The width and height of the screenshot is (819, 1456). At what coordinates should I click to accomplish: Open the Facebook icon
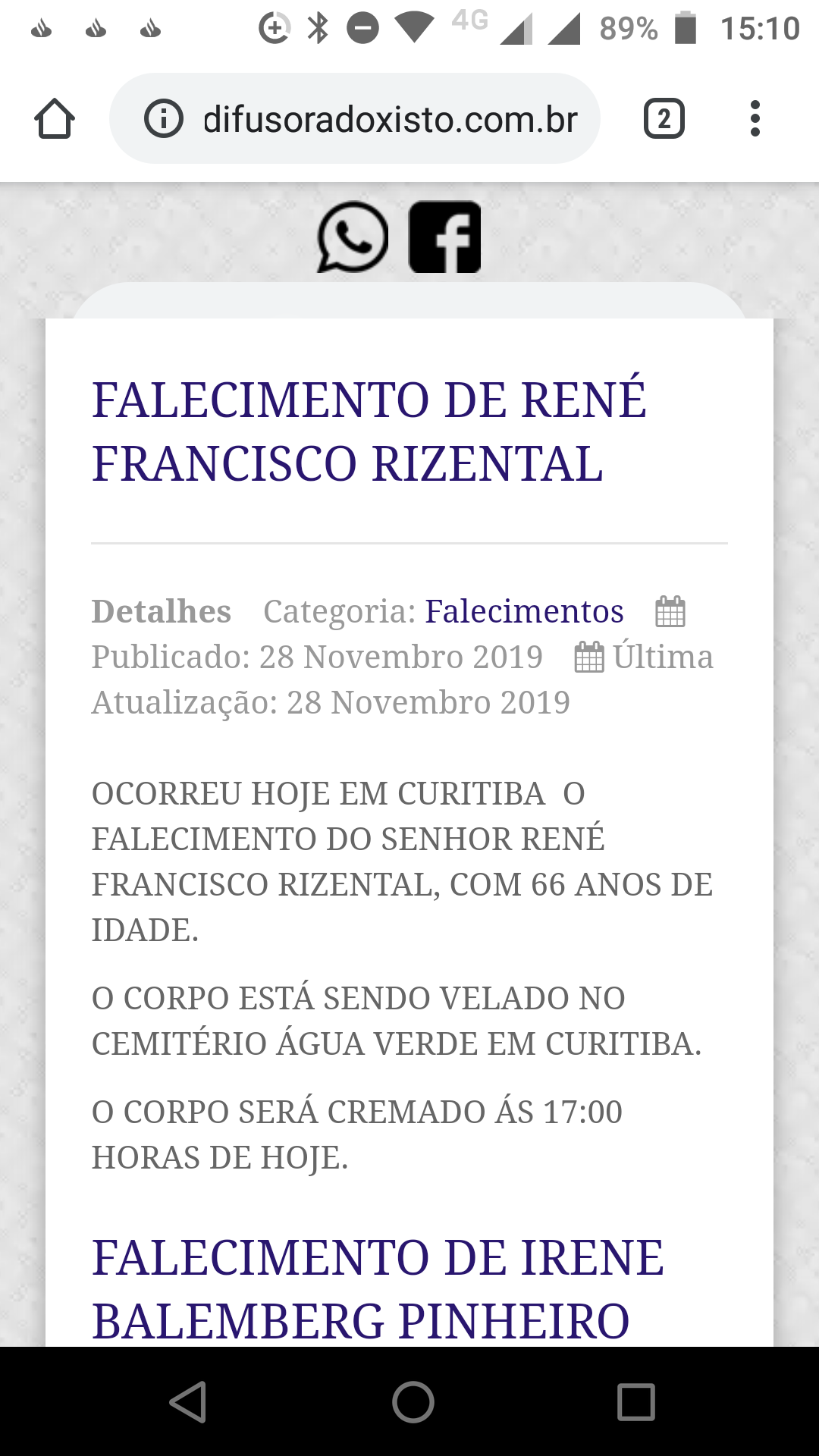(445, 237)
